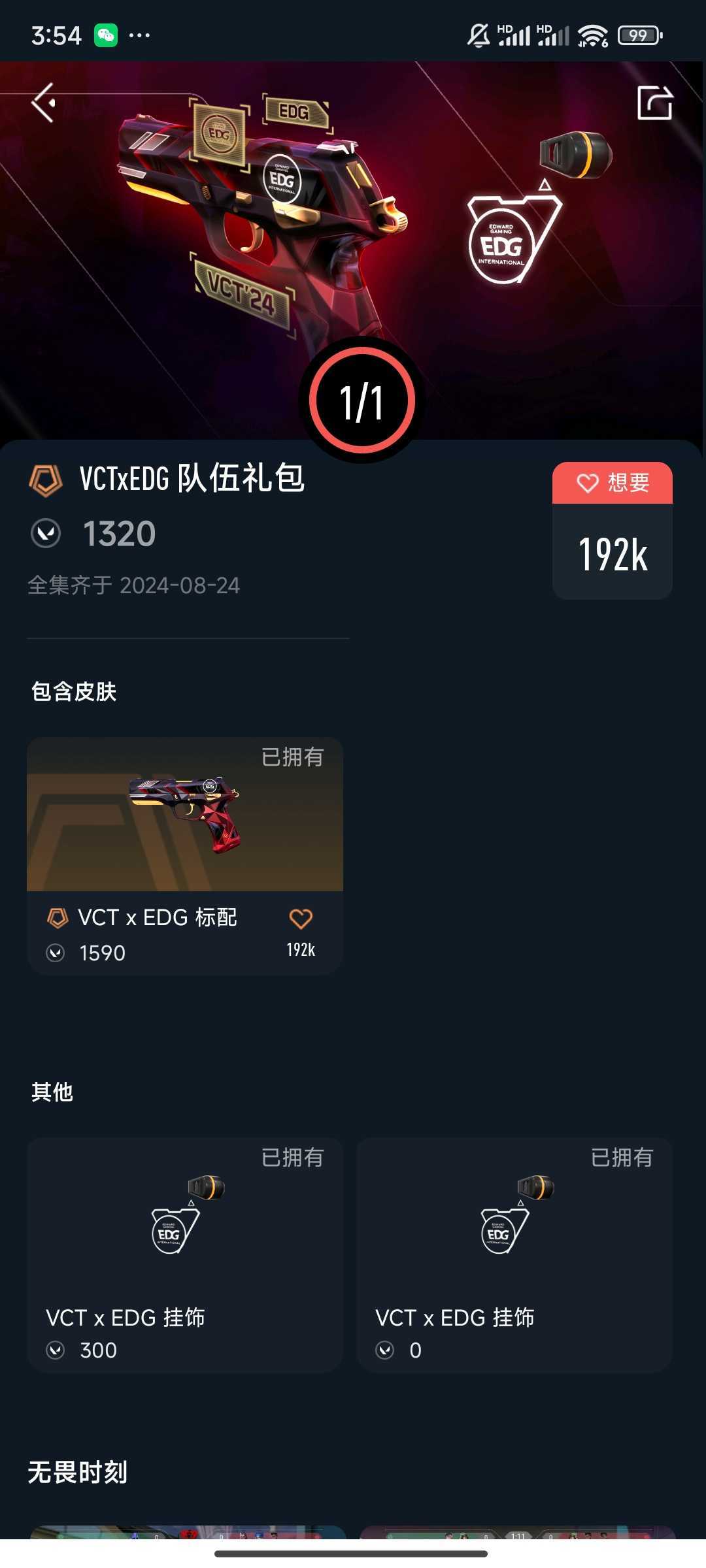Open the VCT x EDG 挂饰 priced 300
This screenshot has height=1568, width=706.
click(x=185, y=1254)
